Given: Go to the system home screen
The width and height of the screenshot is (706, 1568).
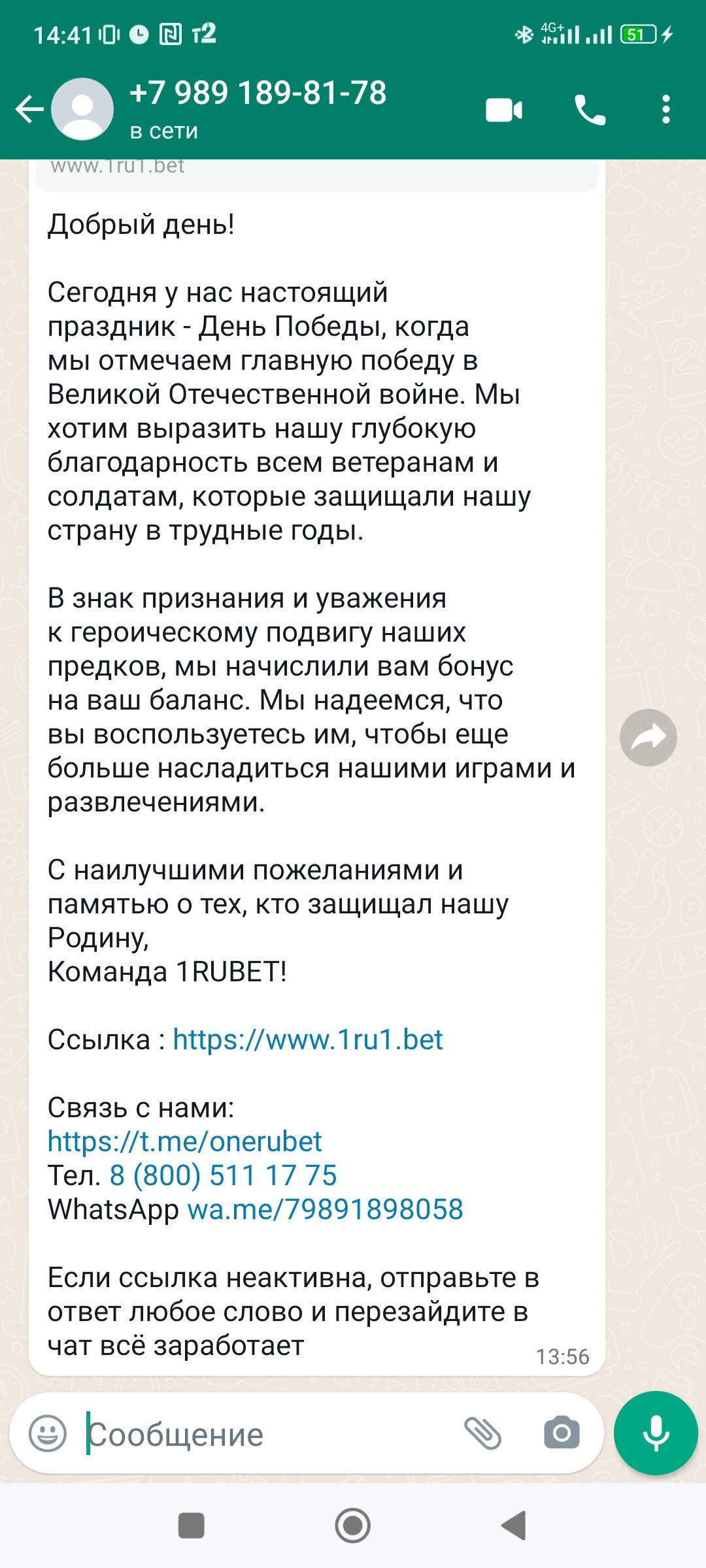Looking at the screenshot, I should click(x=353, y=1526).
